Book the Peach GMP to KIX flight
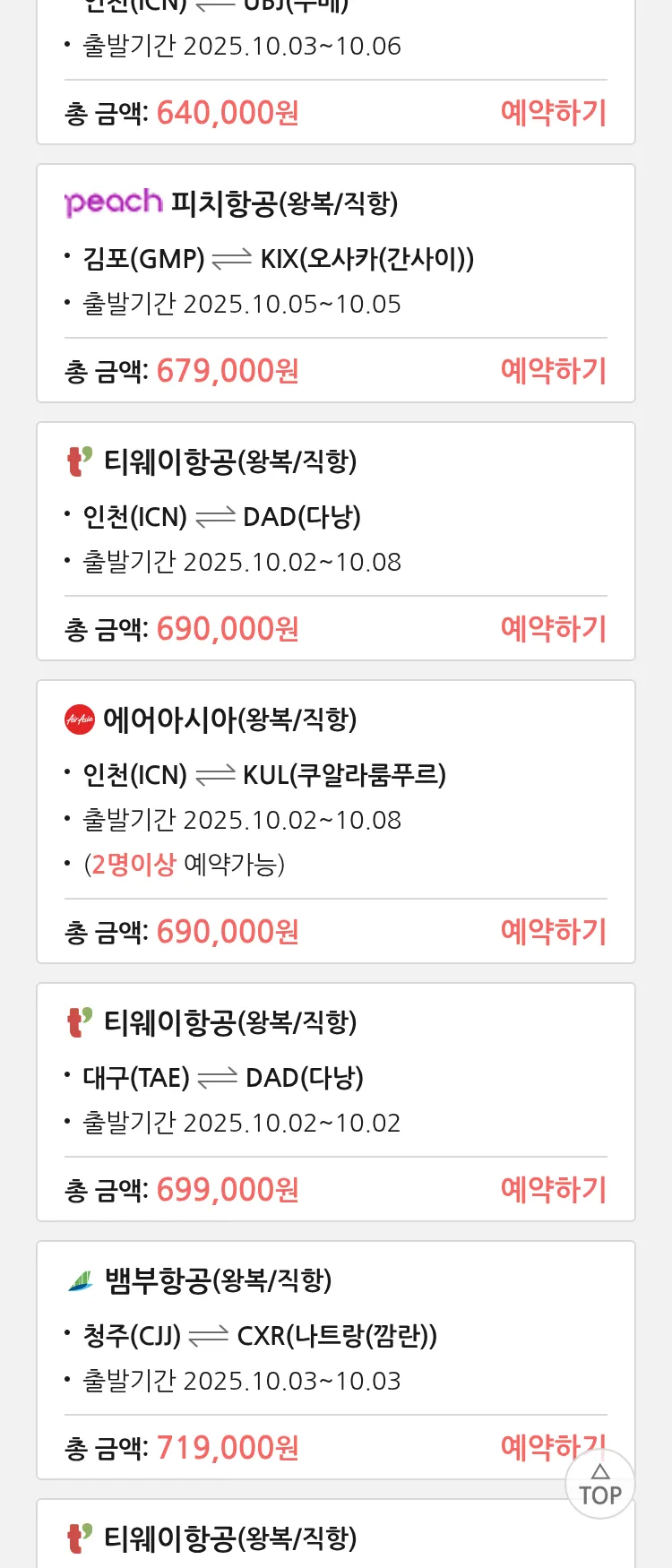 tap(553, 371)
